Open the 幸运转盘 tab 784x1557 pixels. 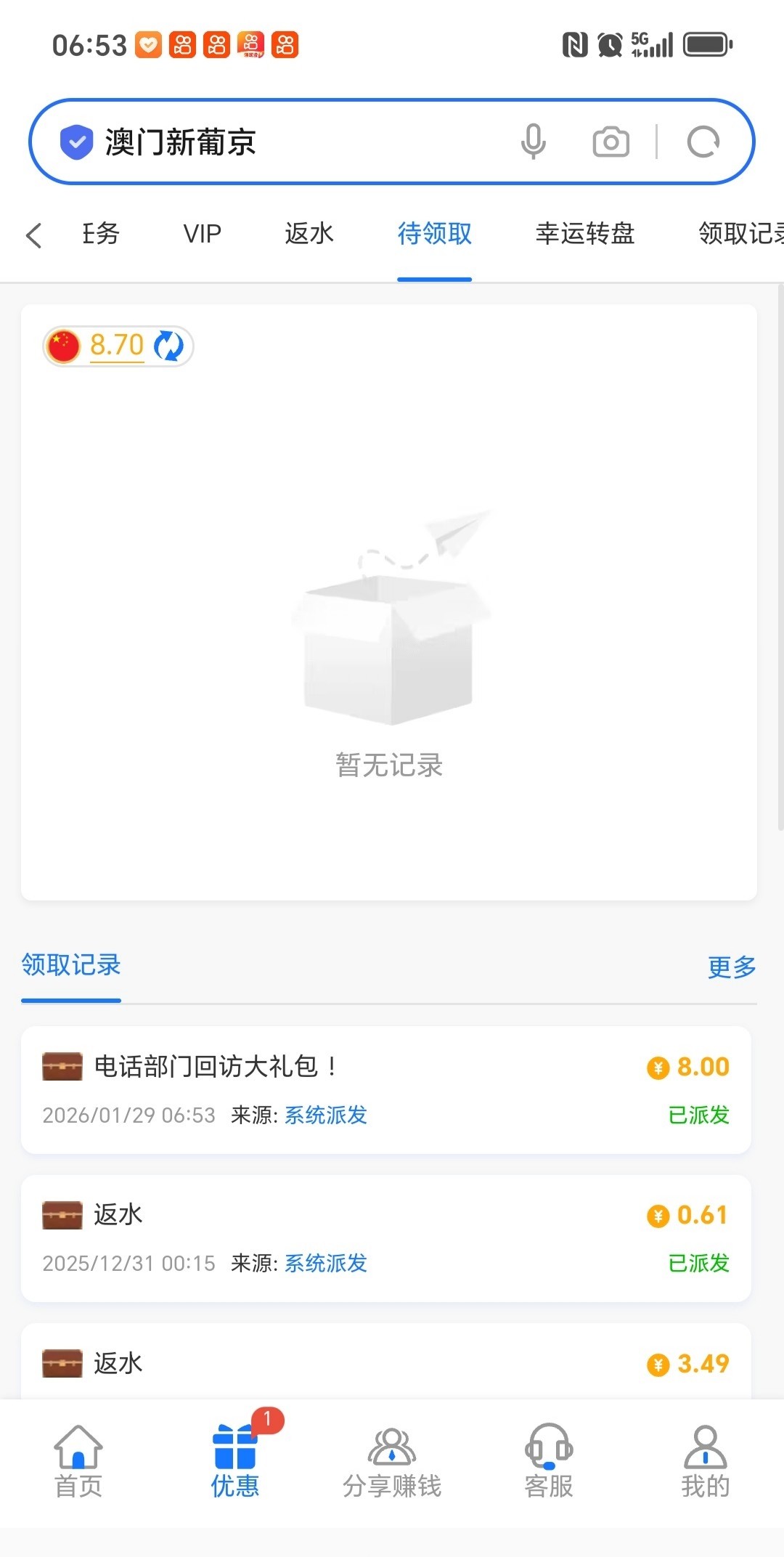[585, 234]
